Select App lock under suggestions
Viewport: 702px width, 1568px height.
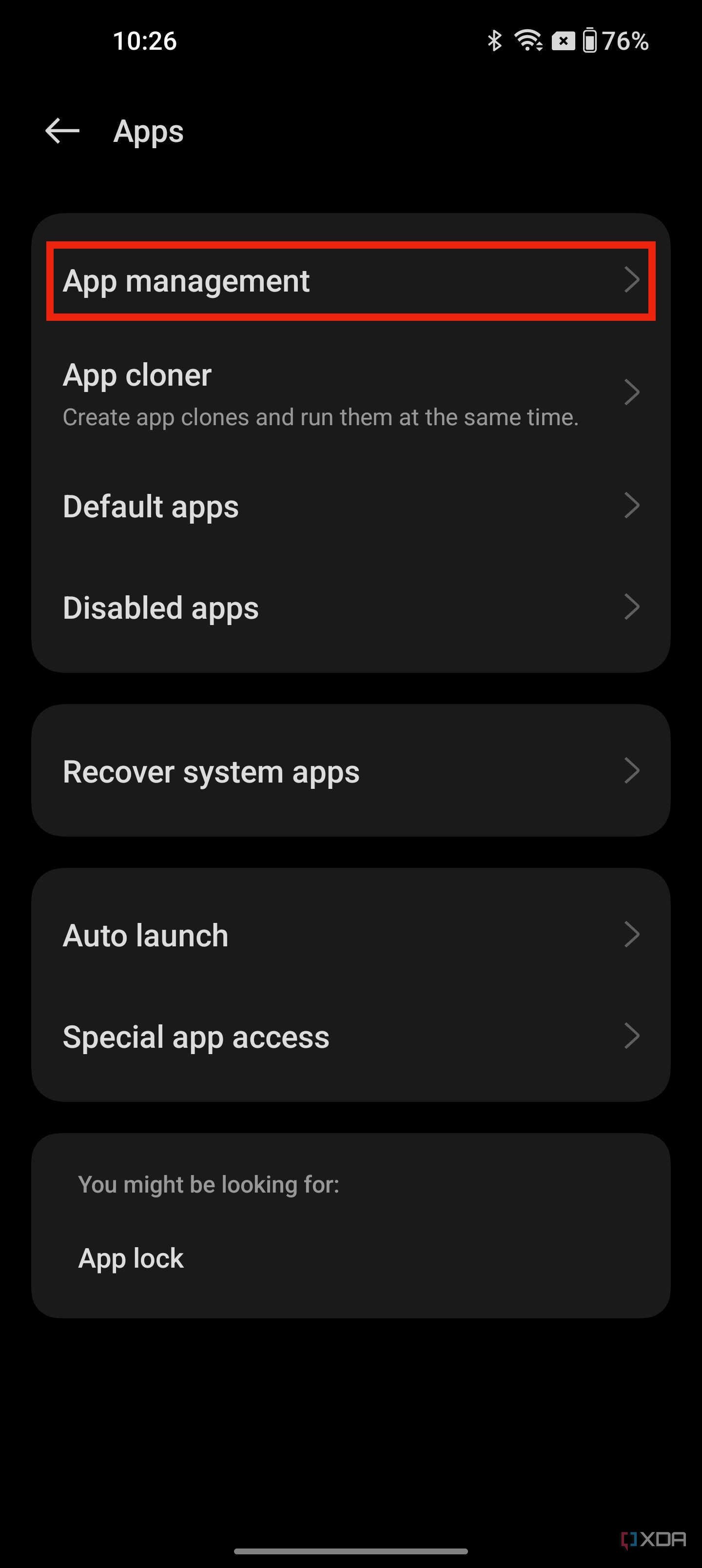130,1257
